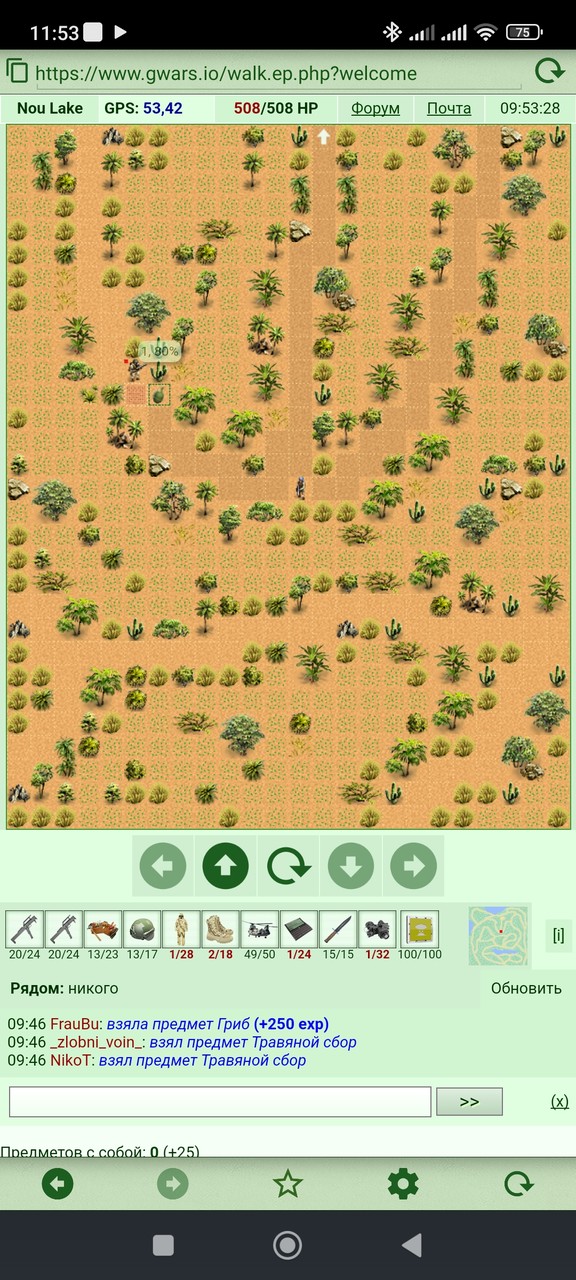Tap the grenade item on the map
Image resolution: width=576 pixels, height=1280 pixels.
tap(158, 395)
